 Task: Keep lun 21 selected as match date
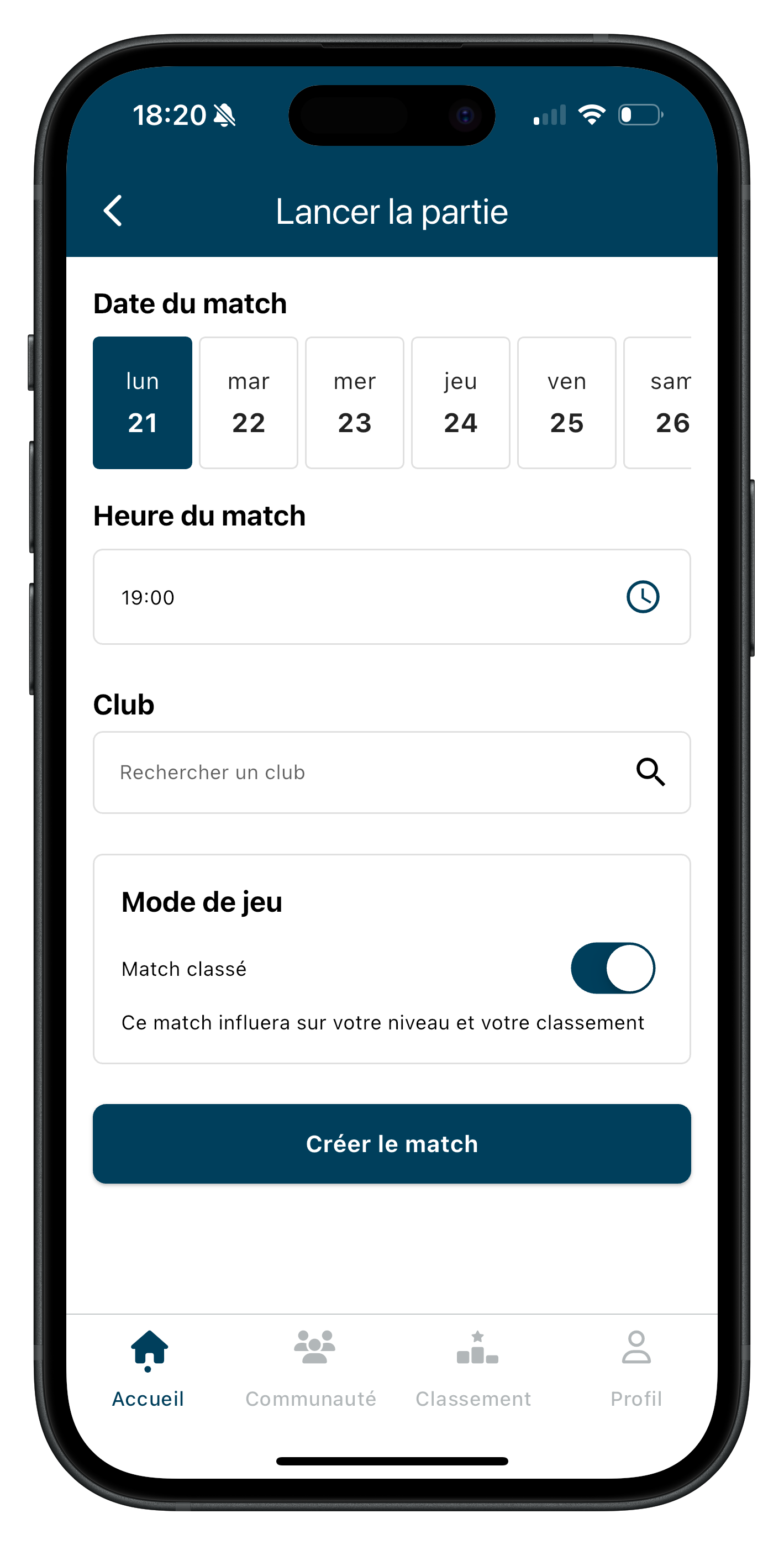pos(142,402)
